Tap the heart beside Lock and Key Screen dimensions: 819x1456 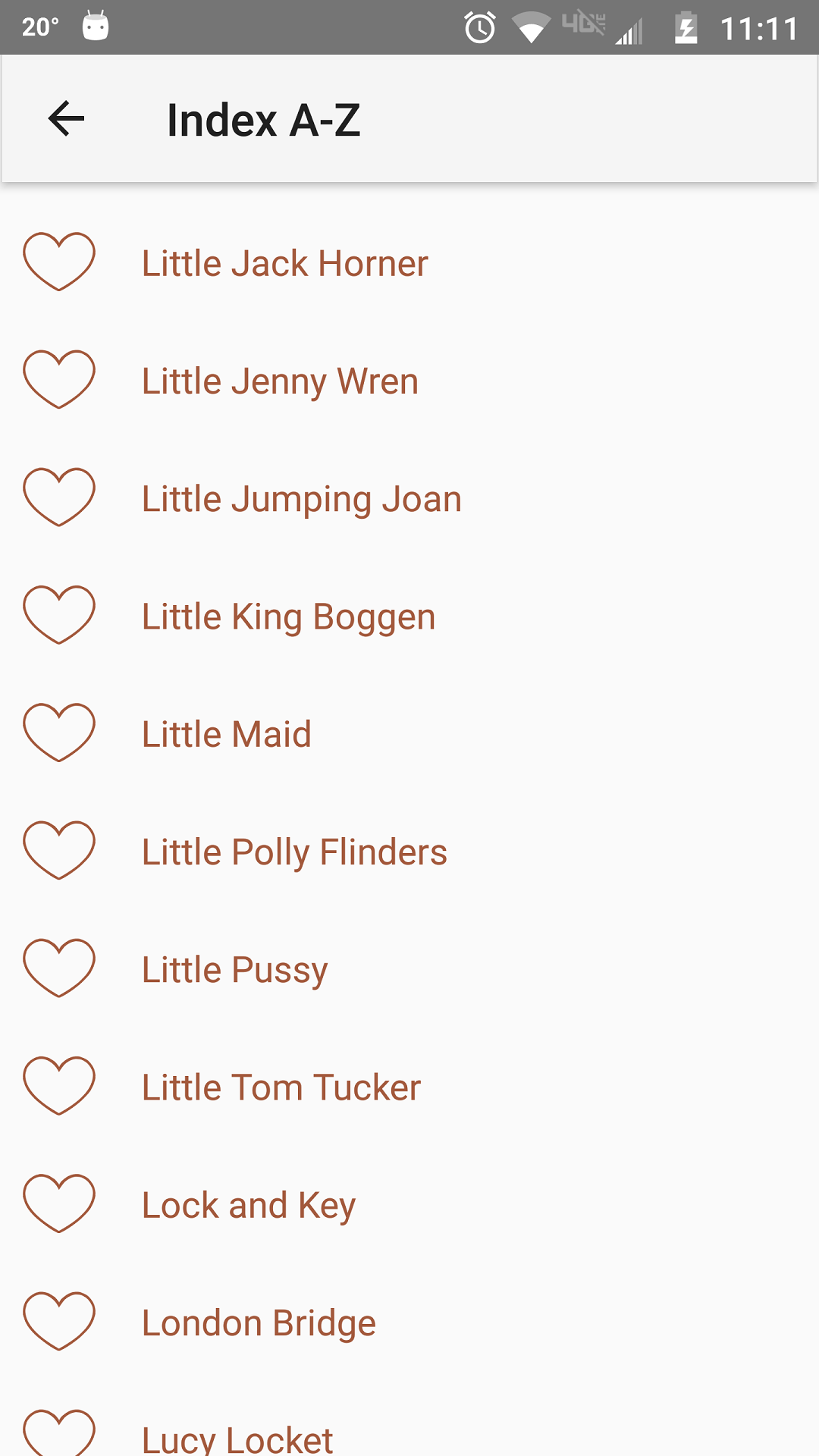[59, 1203]
